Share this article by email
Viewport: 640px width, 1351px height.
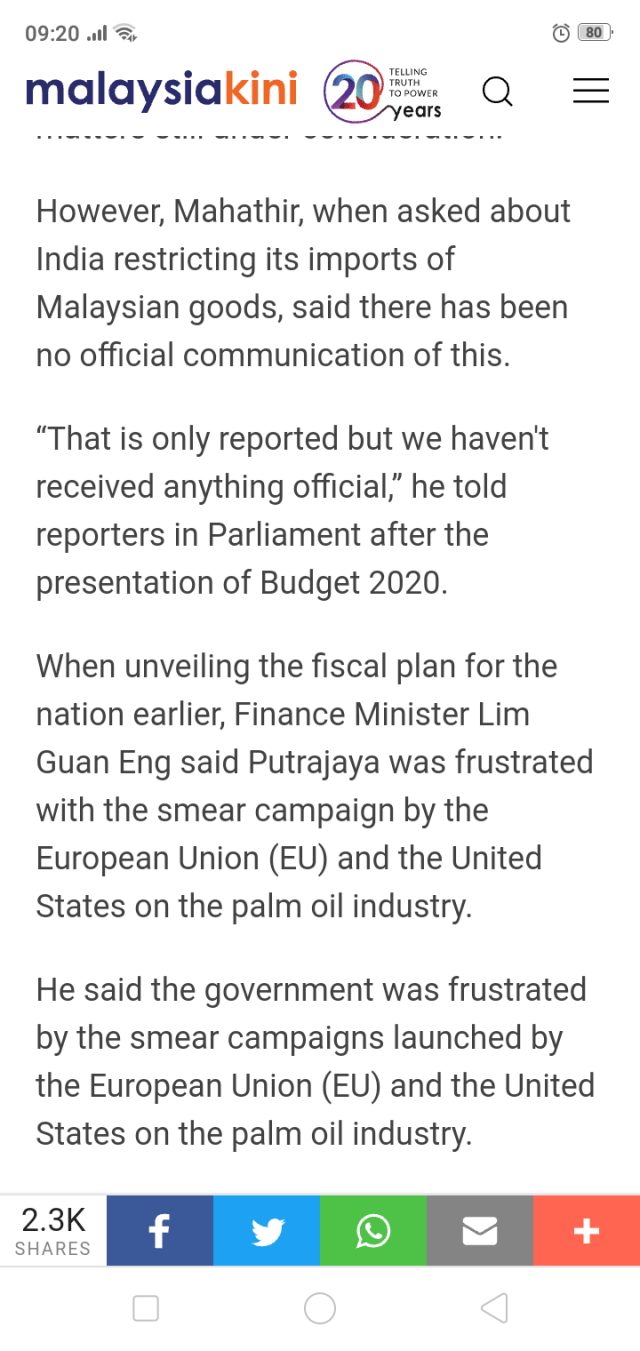point(480,1231)
